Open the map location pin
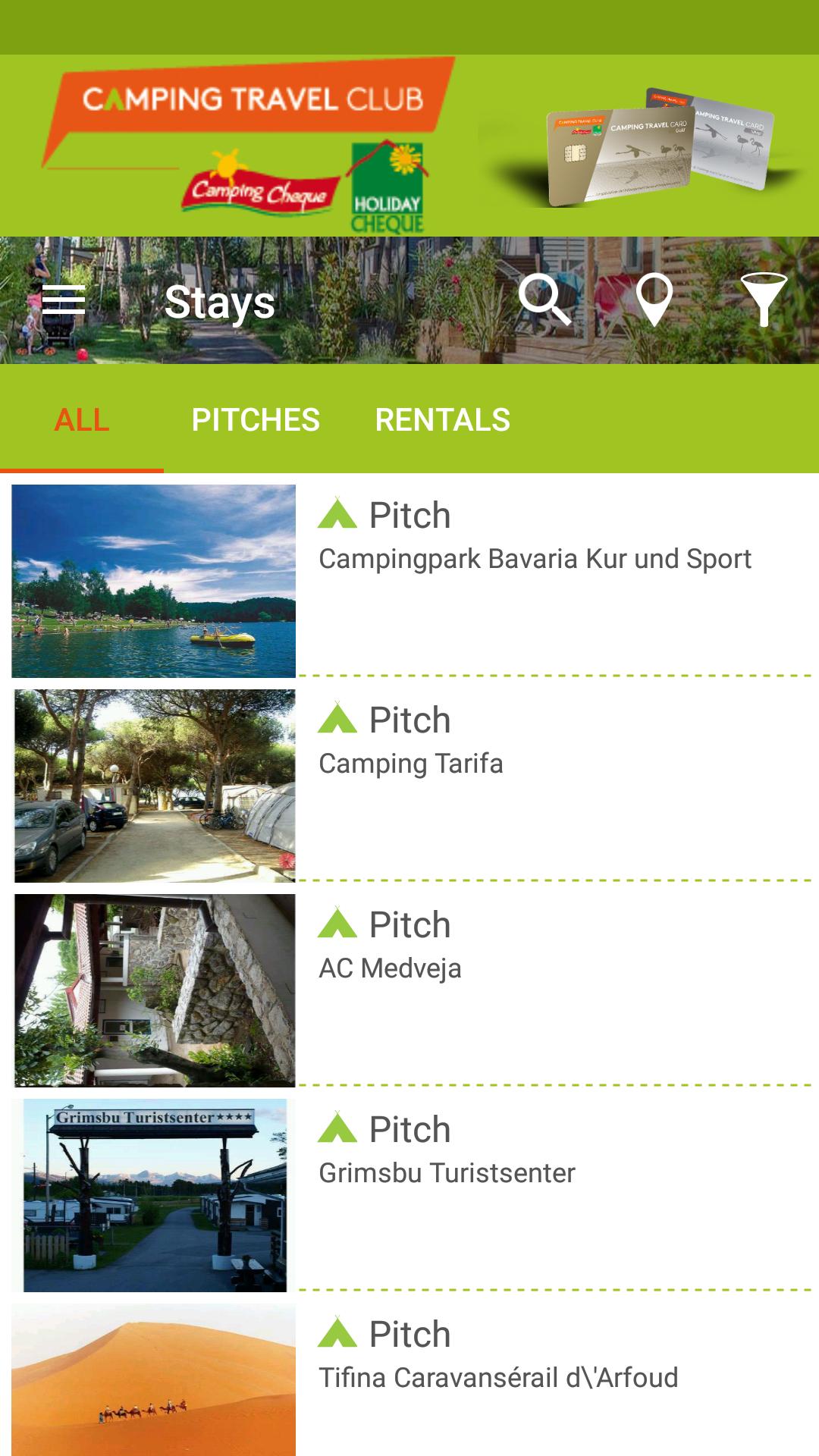The width and height of the screenshot is (819, 1456). coord(654,300)
